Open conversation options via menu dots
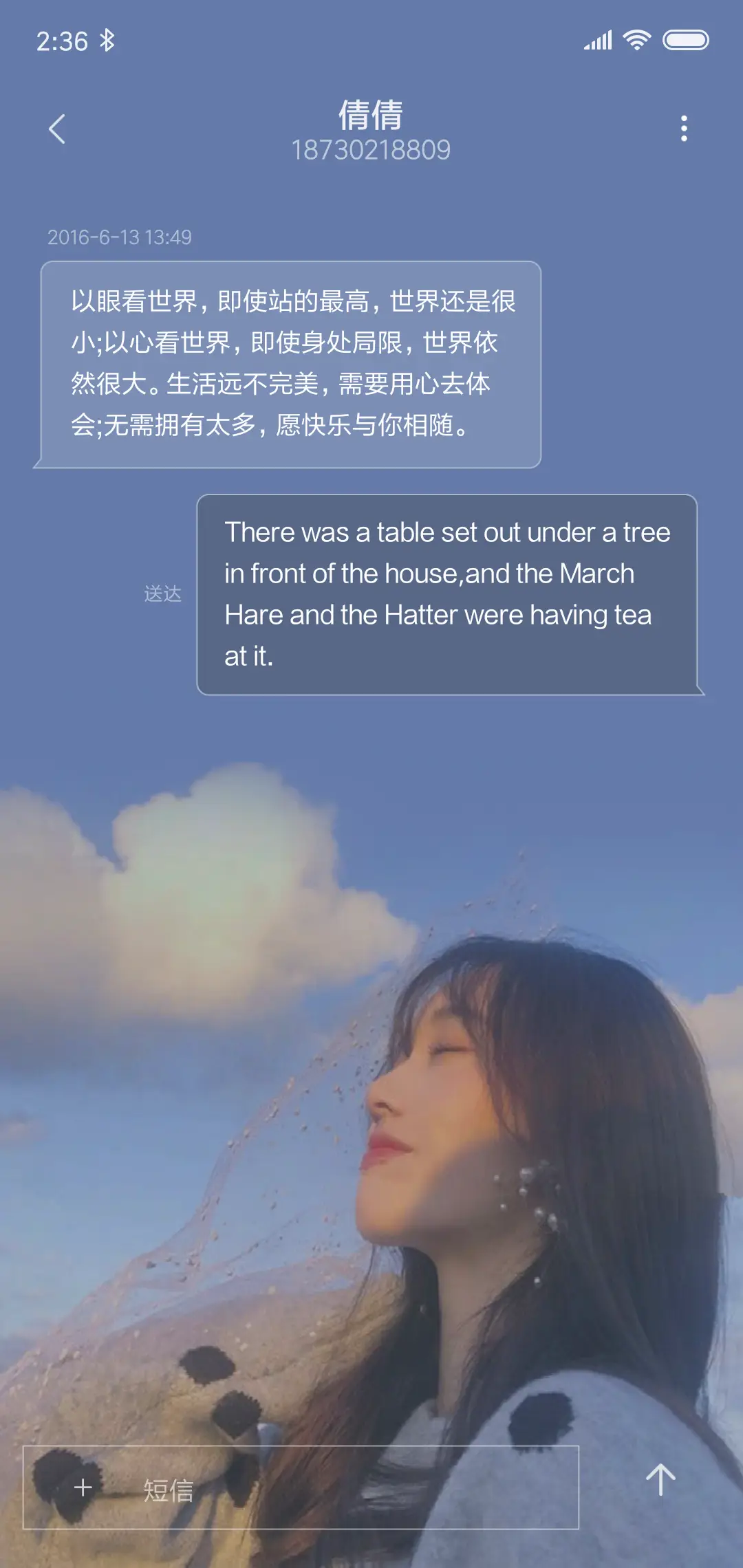This screenshot has width=743, height=1568. tap(684, 128)
